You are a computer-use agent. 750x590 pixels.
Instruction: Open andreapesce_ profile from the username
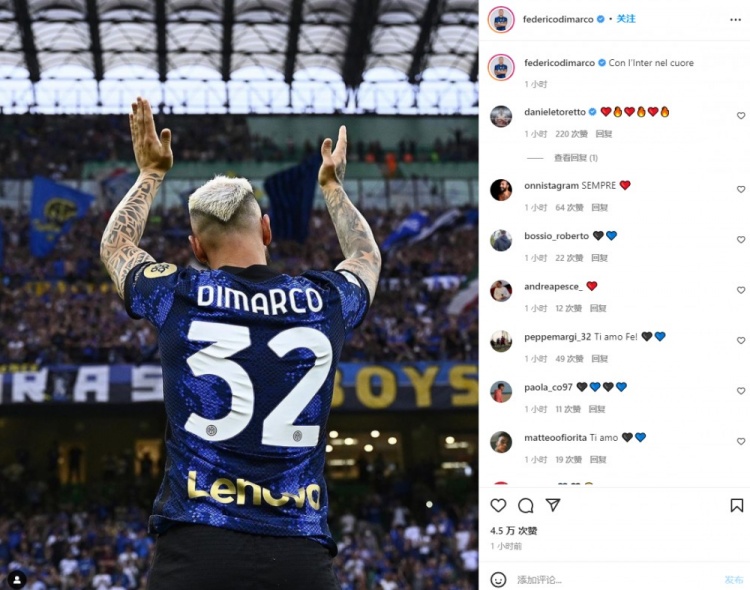click(552, 286)
